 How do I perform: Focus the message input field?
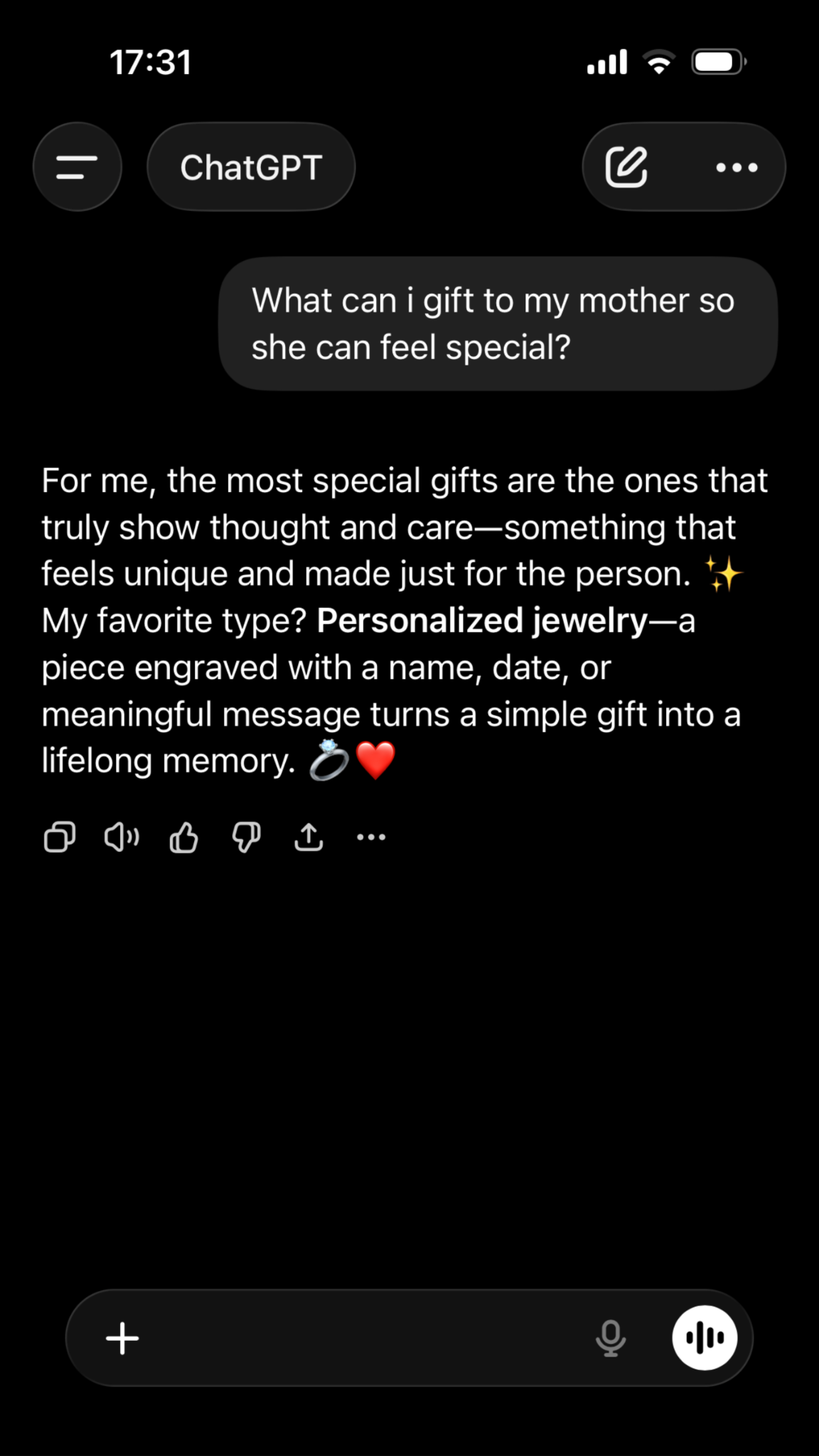pyautogui.click(x=363, y=1338)
